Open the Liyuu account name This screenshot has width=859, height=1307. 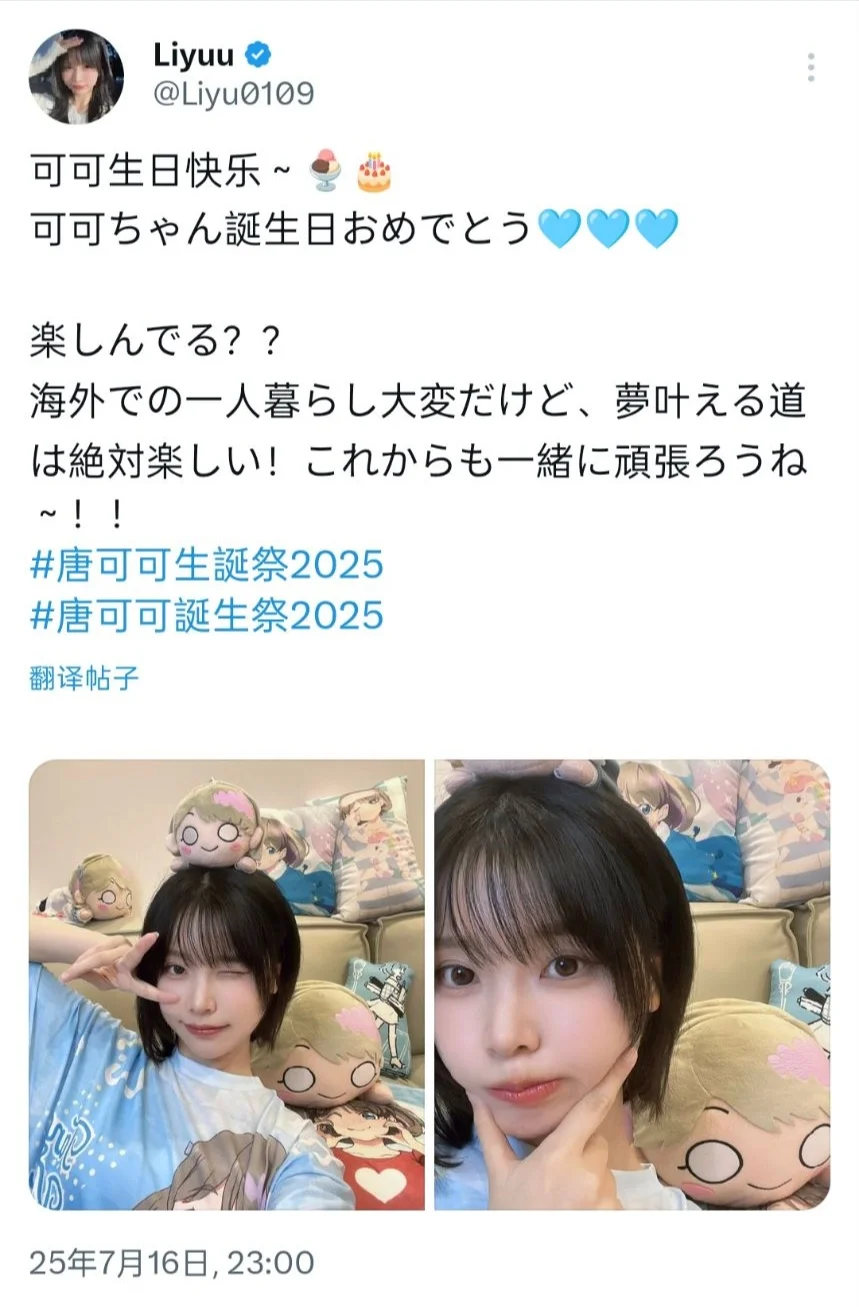tap(196, 55)
